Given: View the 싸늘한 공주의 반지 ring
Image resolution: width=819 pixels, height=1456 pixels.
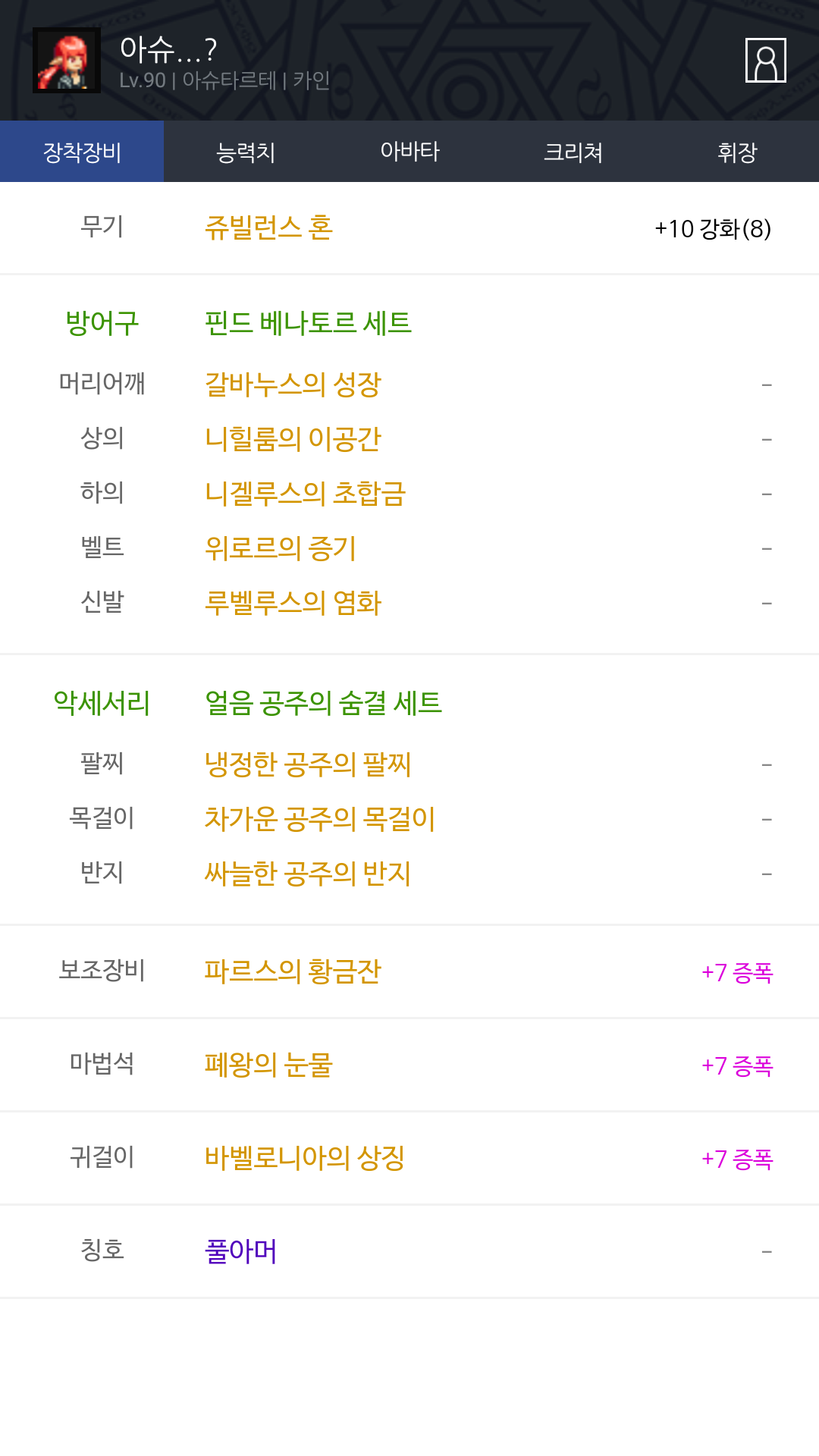Looking at the screenshot, I should [x=308, y=874].
